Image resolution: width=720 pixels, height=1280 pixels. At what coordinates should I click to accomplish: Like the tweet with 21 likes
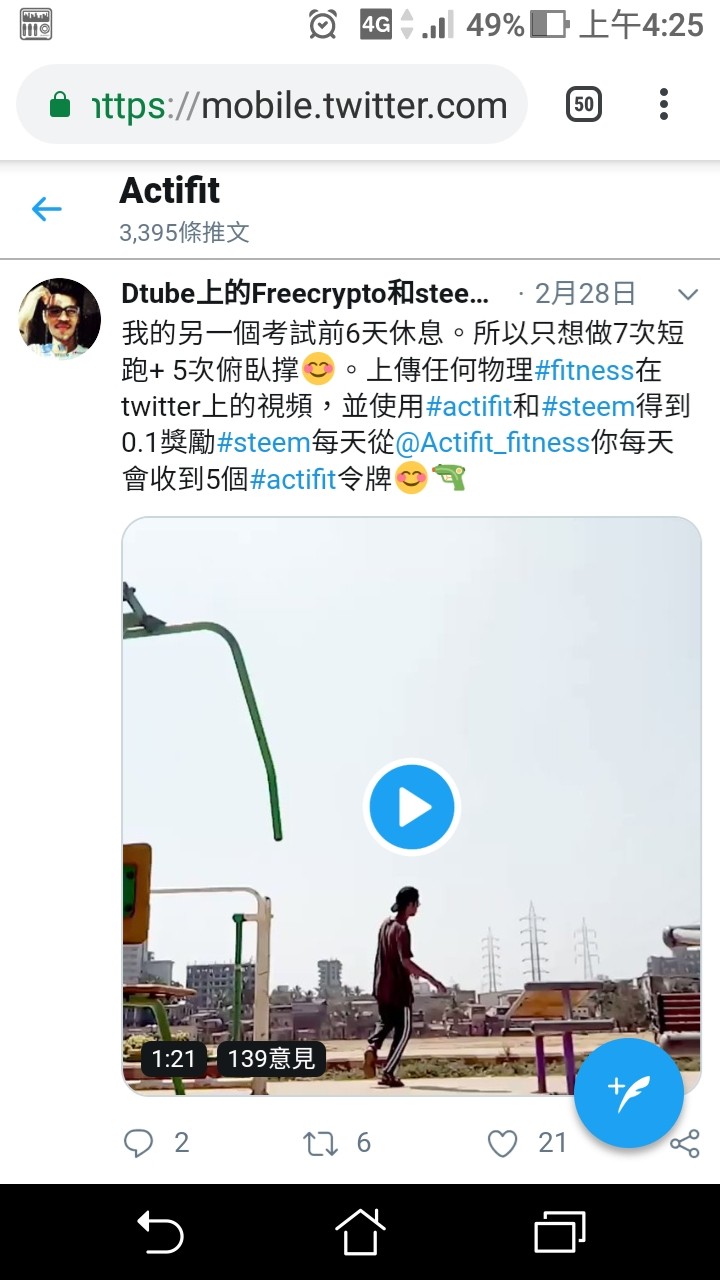click(502, 1143)
